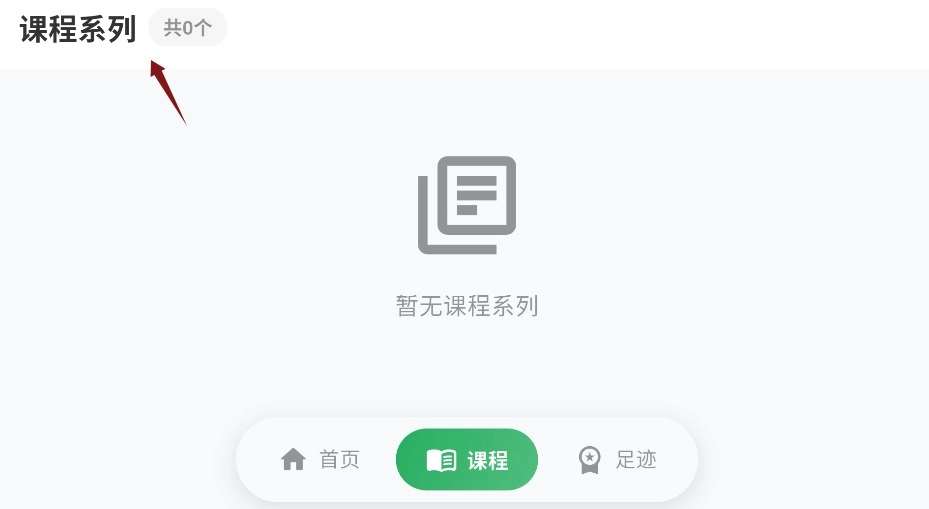Switch to the 首页 home tab
The height and width of the screenshot is (509, 929).
pos(320,460)
